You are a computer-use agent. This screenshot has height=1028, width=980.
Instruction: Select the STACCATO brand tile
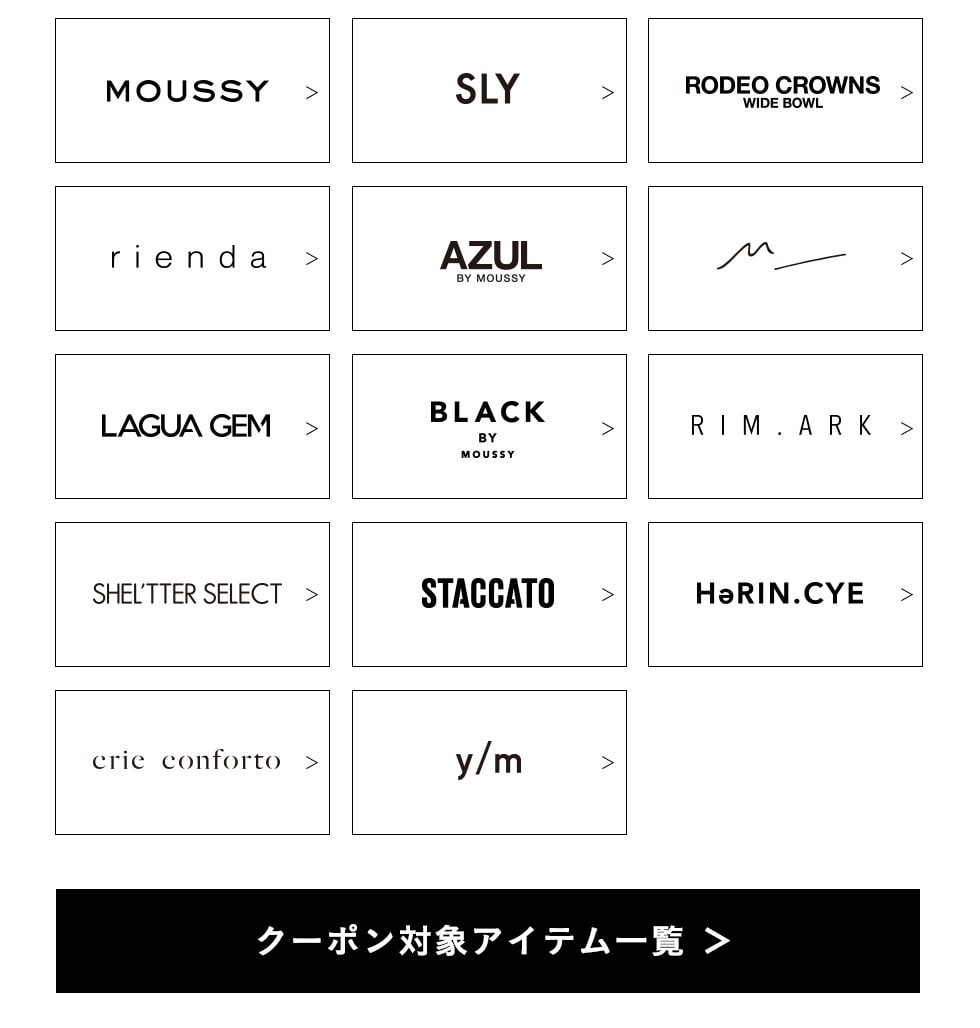coord(489,595)
